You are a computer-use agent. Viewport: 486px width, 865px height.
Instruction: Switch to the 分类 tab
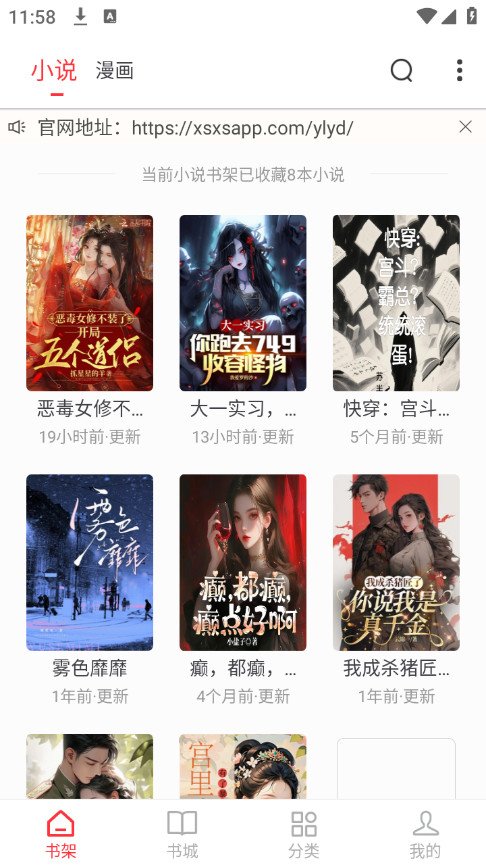click(303, 834)
